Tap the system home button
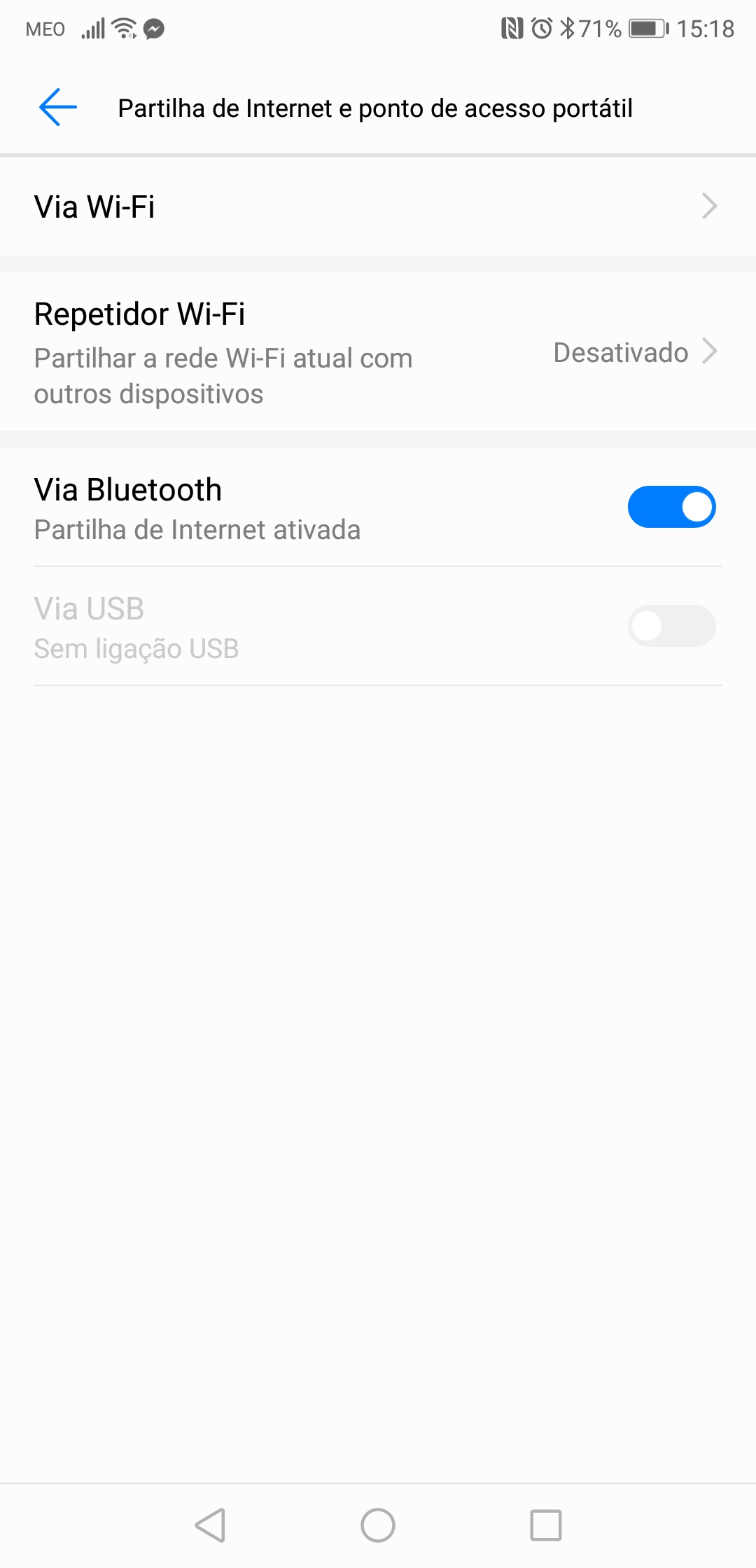This screenshot has width=756, height=1568. pos(378,1525)
